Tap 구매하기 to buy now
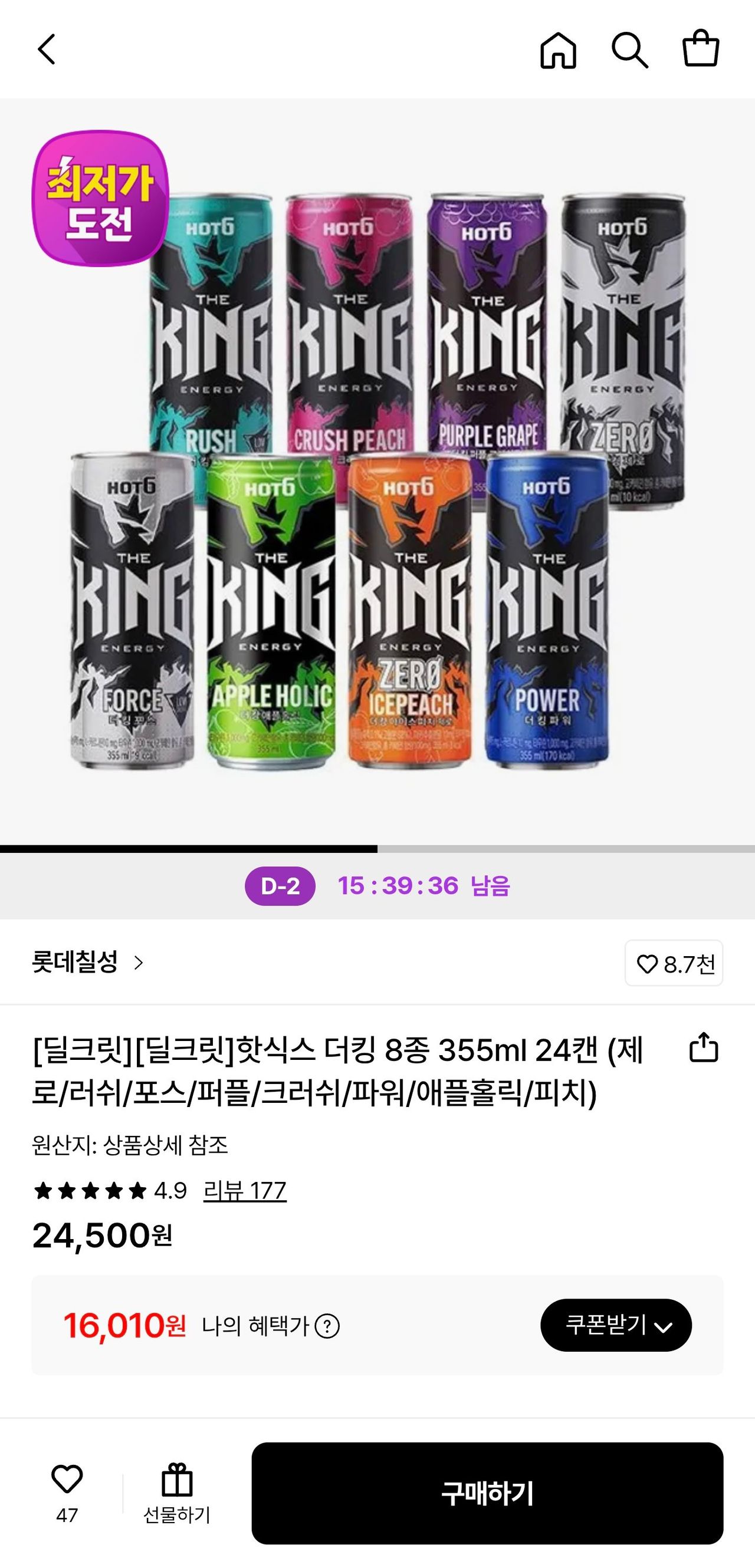The image size is (755, 1568). coord(487,1494)
